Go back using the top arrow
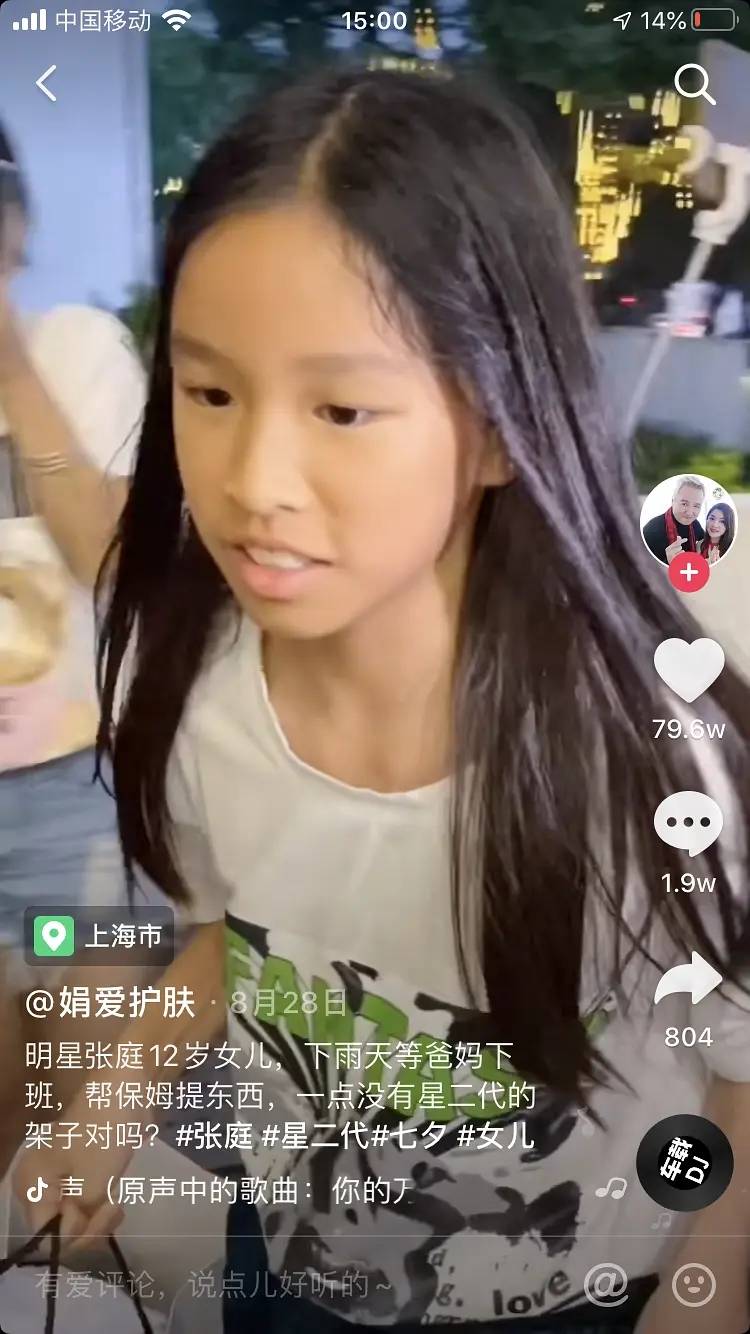The height and width of the screenshot is (1334, 750). tap(46, 84)
